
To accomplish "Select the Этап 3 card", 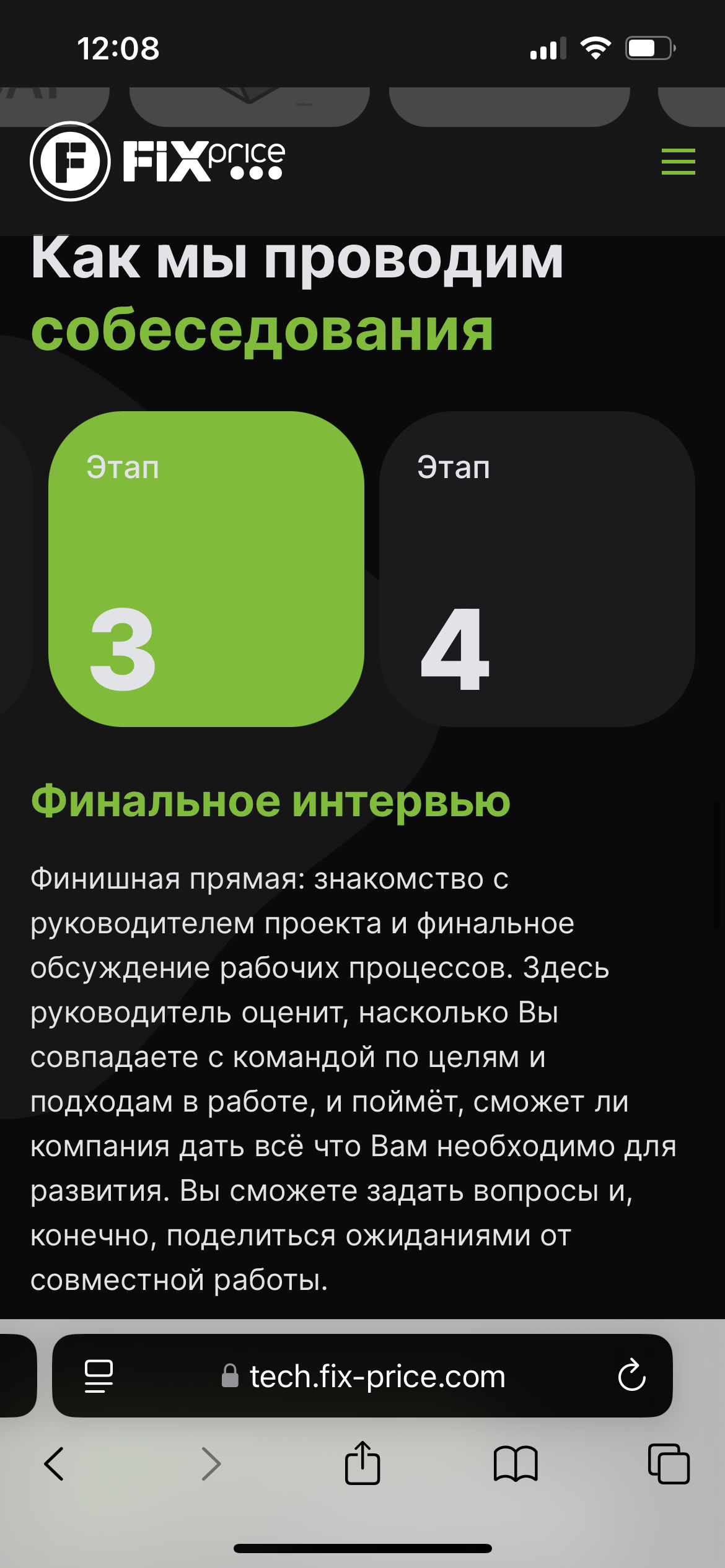I will tap(206, 568).
